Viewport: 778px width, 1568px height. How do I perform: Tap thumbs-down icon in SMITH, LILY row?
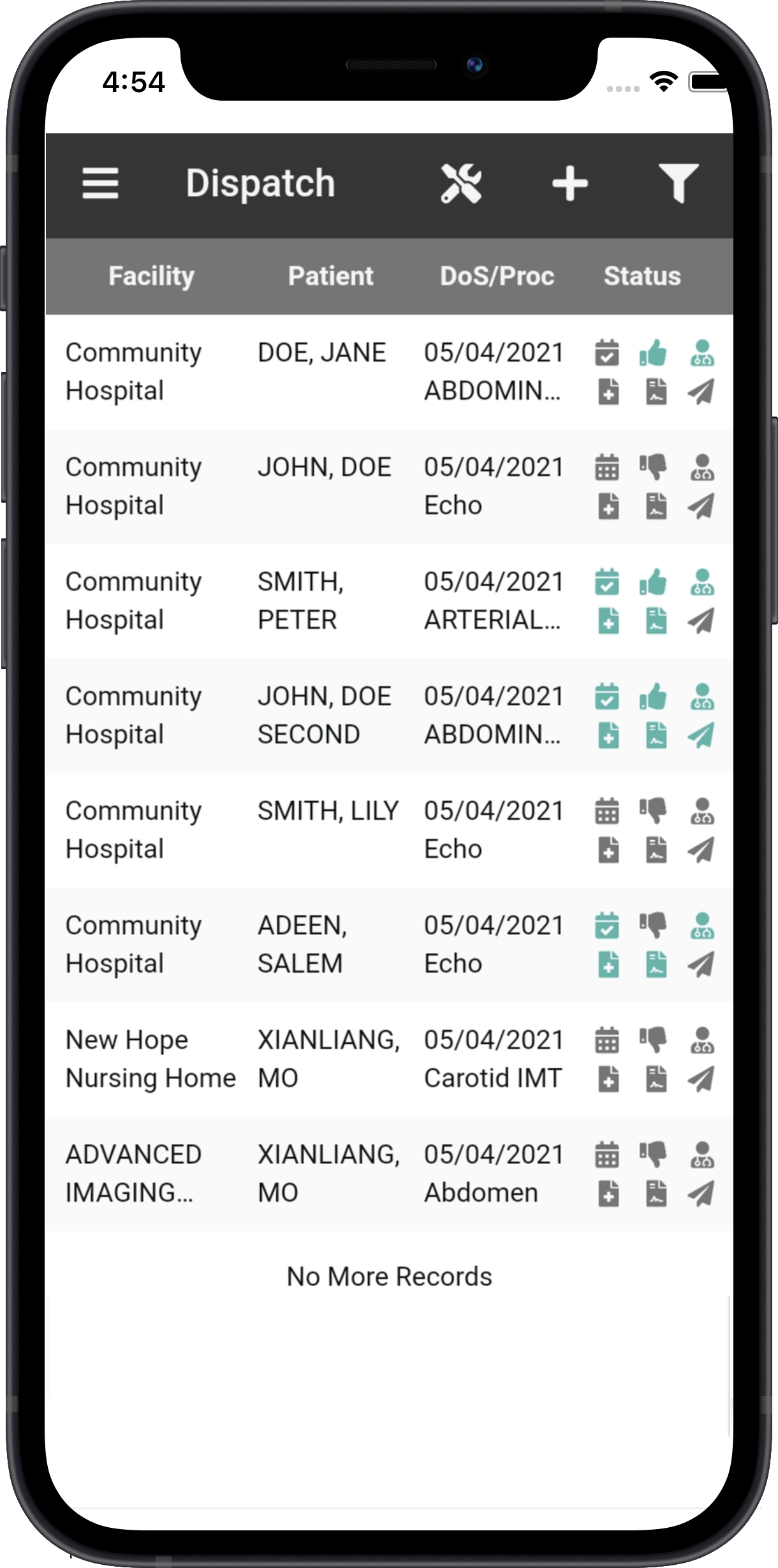tap(653, 811)
